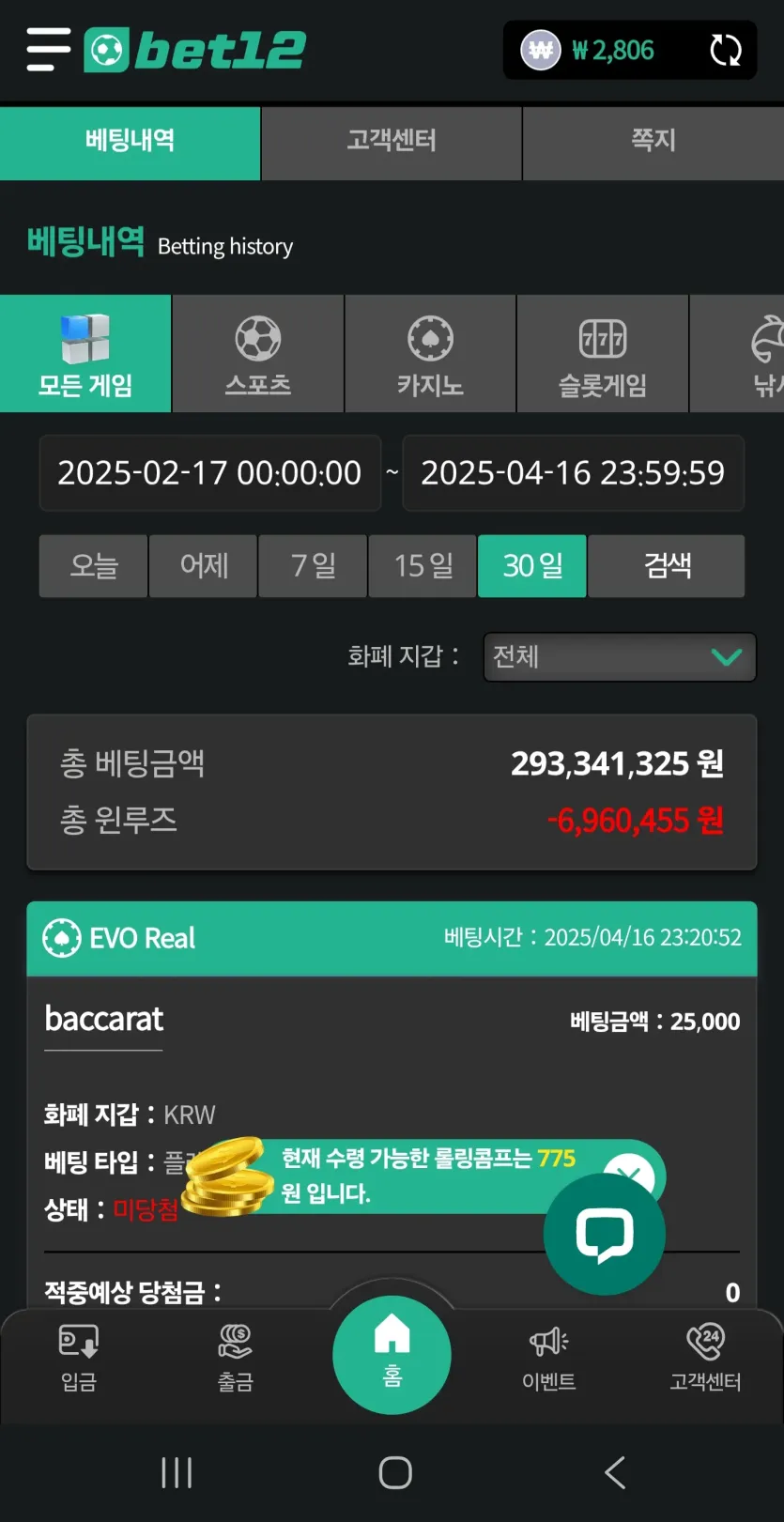The width and height of the screenshot is (784, 1522).
Task: Select the 슬롯게임 category
Action: click(603, 354)
